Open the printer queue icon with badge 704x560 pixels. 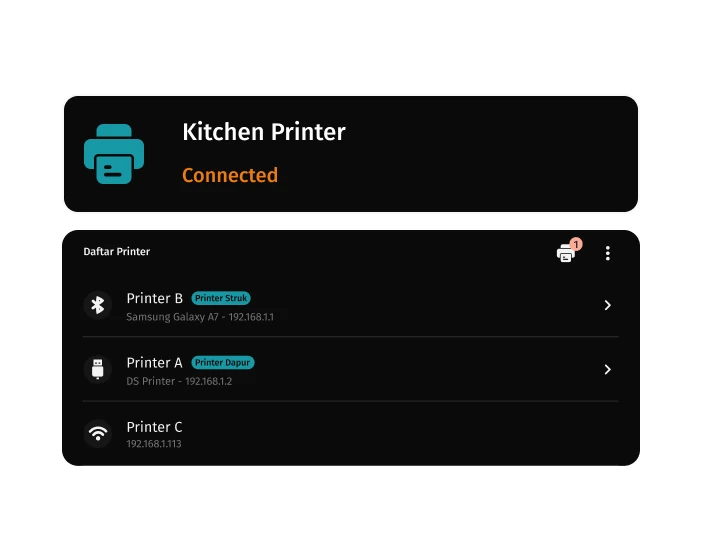567,253
